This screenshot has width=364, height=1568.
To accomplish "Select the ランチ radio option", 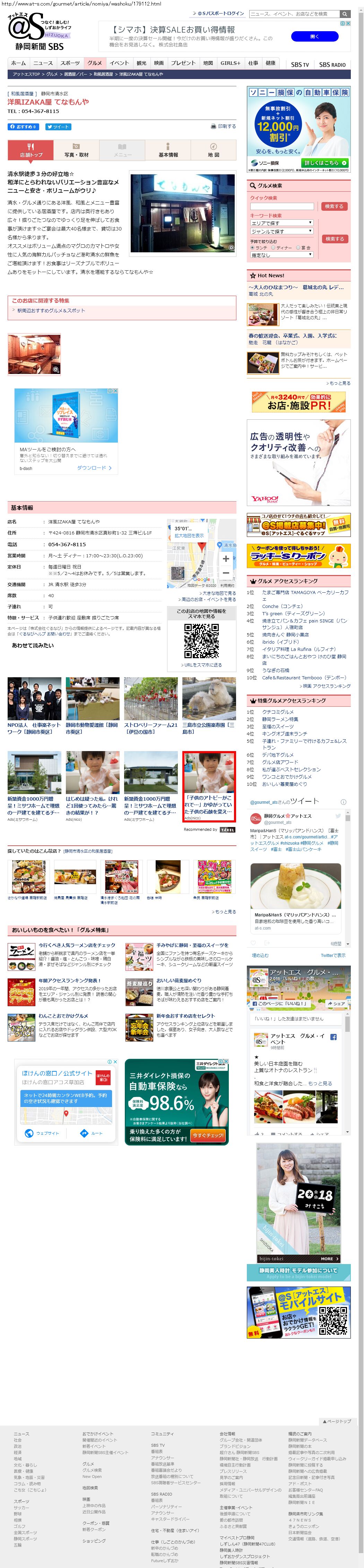I will (x=253, y=248).
